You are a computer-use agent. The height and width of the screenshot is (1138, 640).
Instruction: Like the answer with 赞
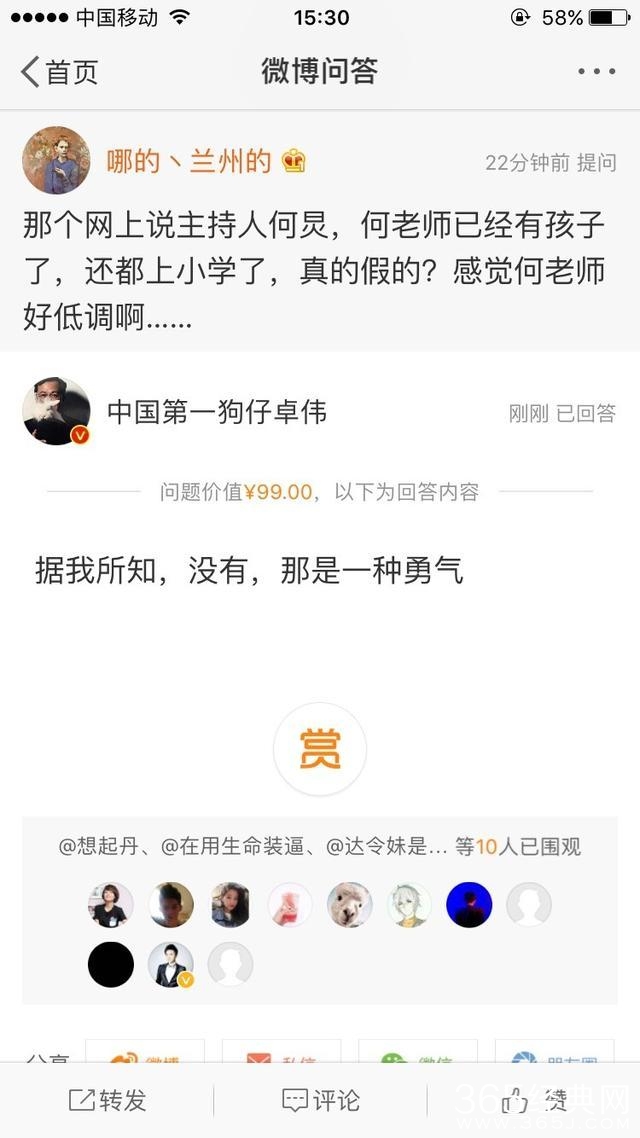pos(533,1101)
